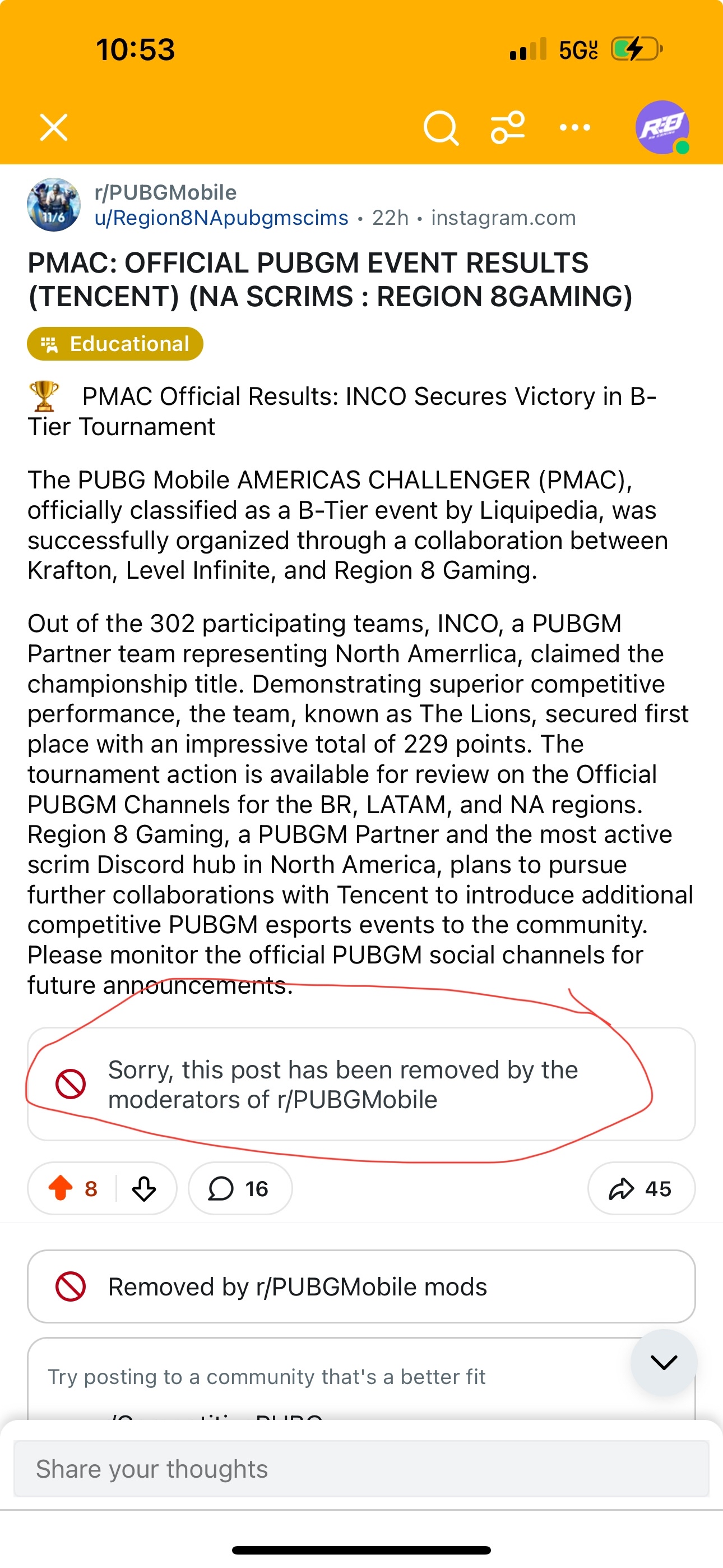Jump down with the chevron button
The width and height of the screenshot is (723, 1568).
point(664,1362)
